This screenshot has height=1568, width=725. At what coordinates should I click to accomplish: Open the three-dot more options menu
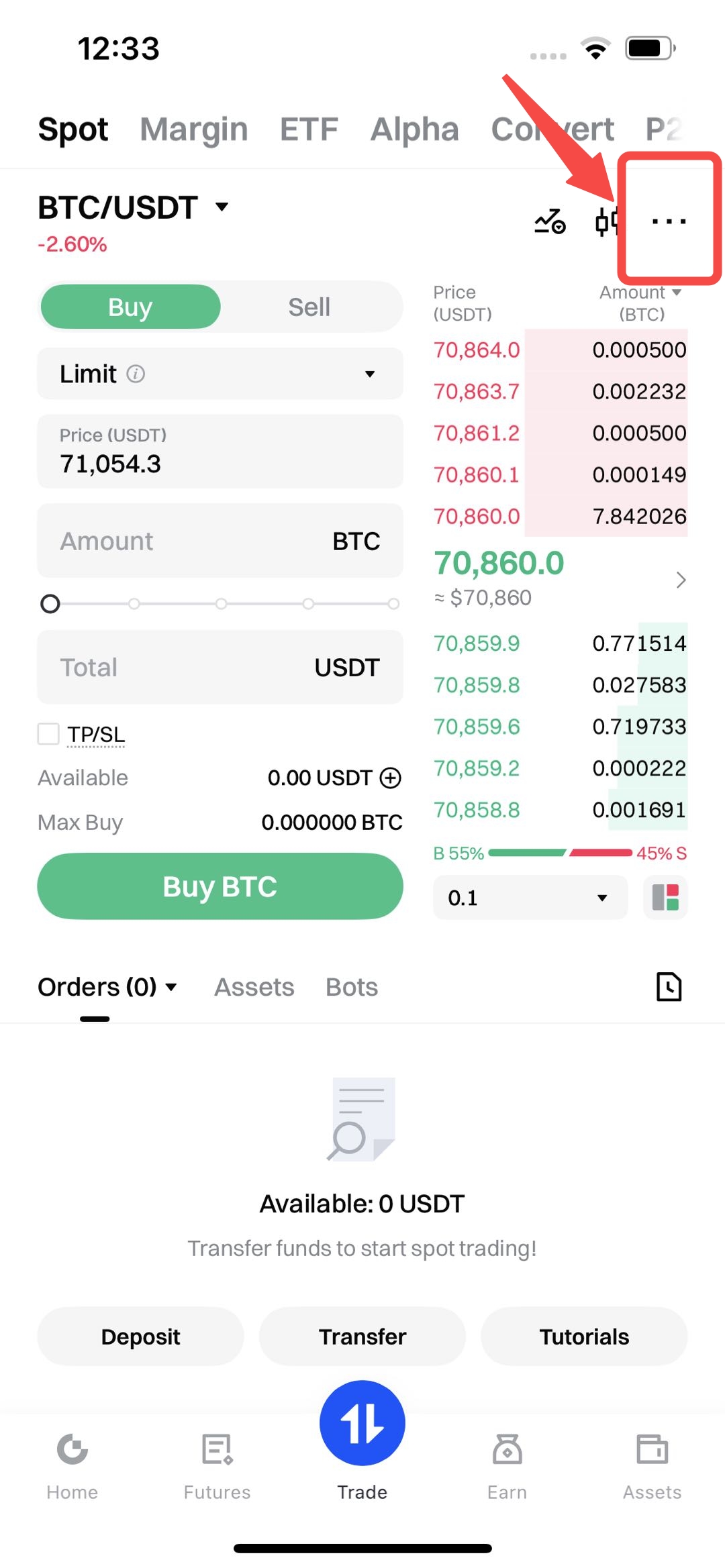(669, 221)
